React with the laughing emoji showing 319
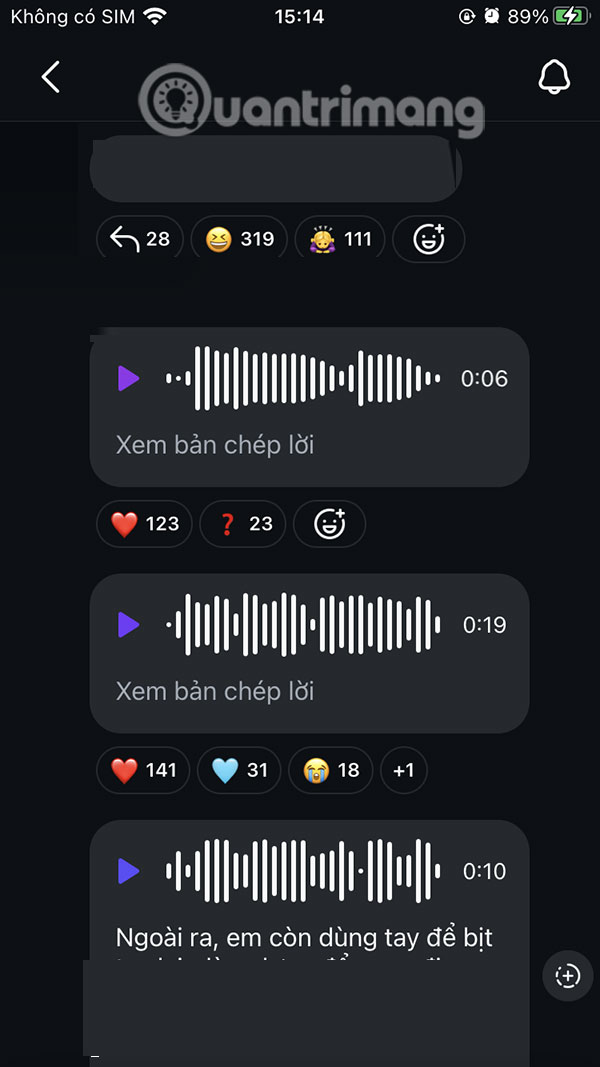This screenshot has height=1067, width=600. 239,239
